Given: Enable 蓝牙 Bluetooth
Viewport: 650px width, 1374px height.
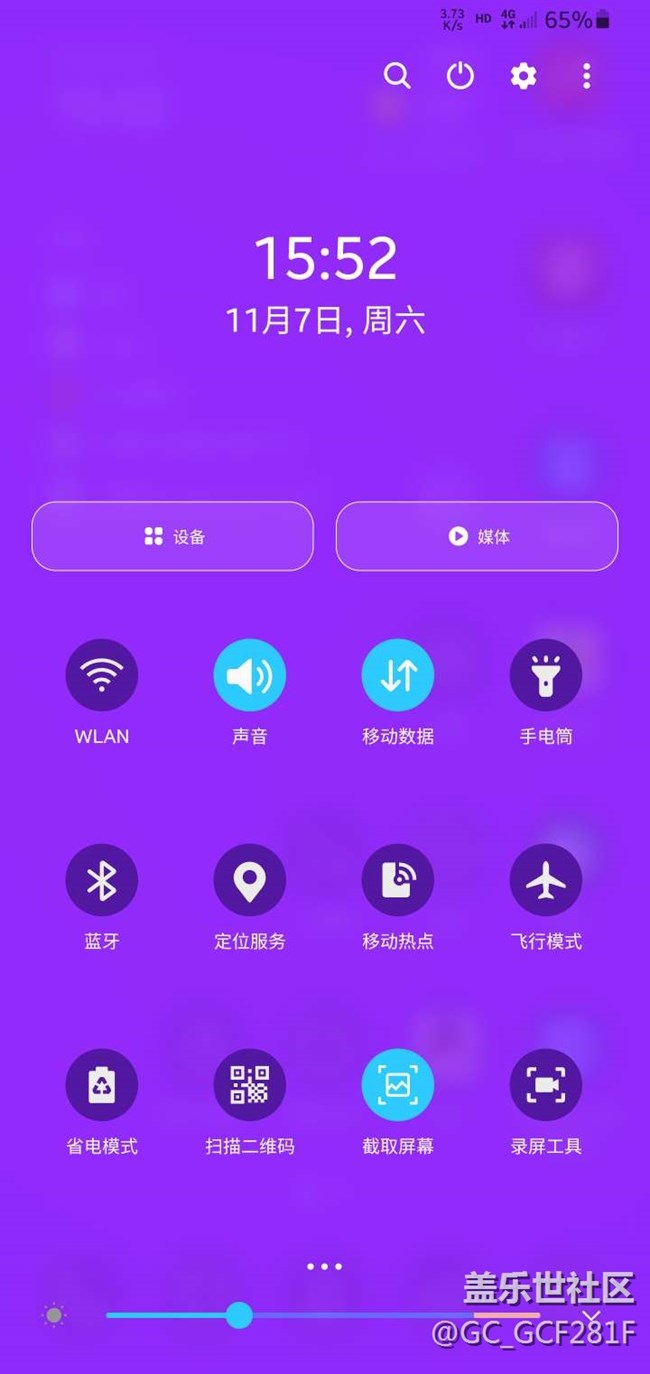Looking at the screenshot, I should (x=102, y=881).
